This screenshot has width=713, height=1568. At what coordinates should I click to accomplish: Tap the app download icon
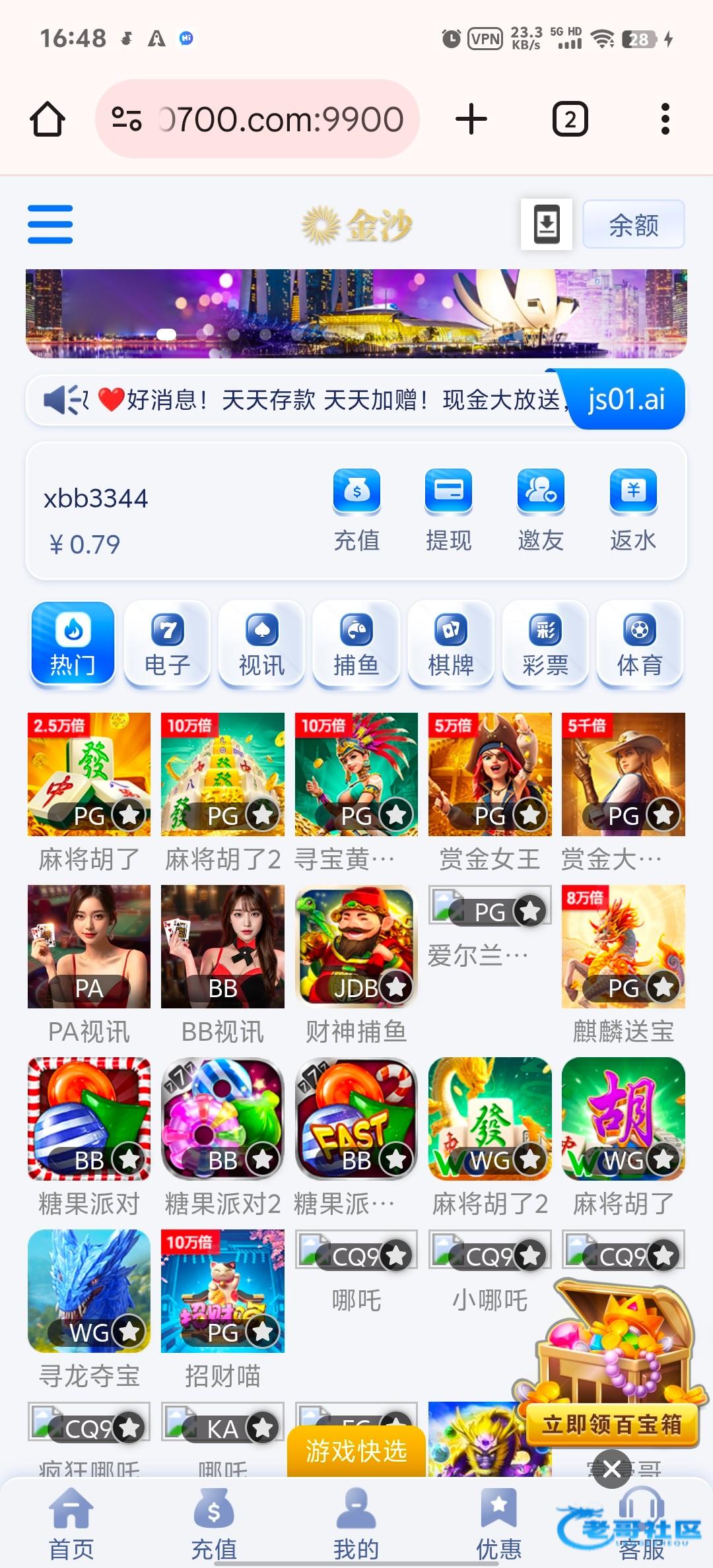pos(547,224)
